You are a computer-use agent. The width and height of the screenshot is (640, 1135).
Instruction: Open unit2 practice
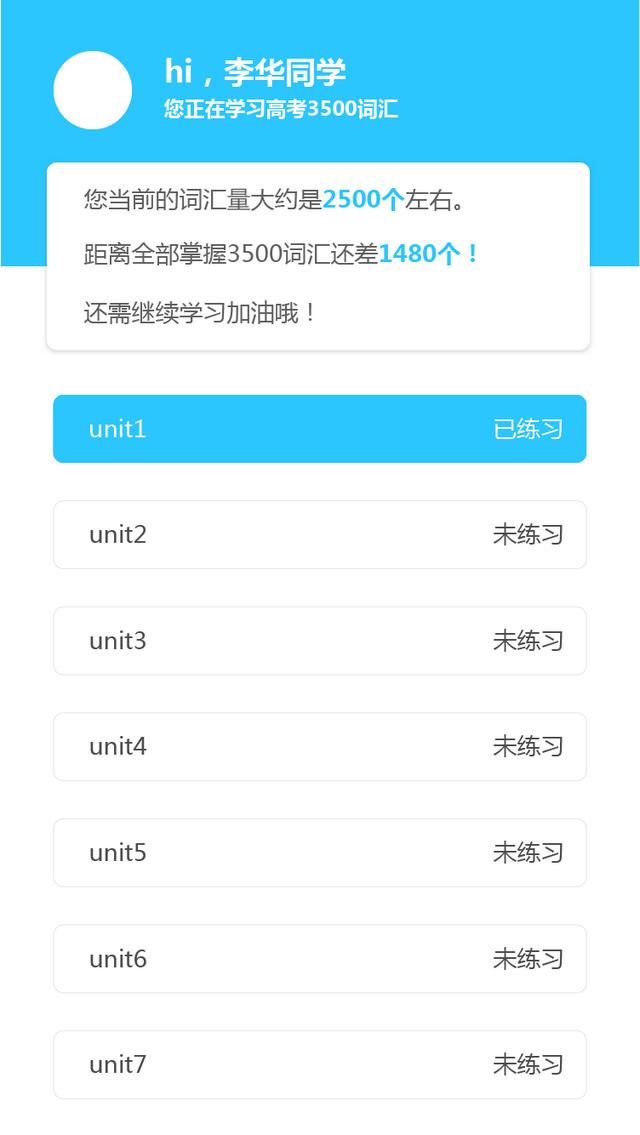(319, 535)
